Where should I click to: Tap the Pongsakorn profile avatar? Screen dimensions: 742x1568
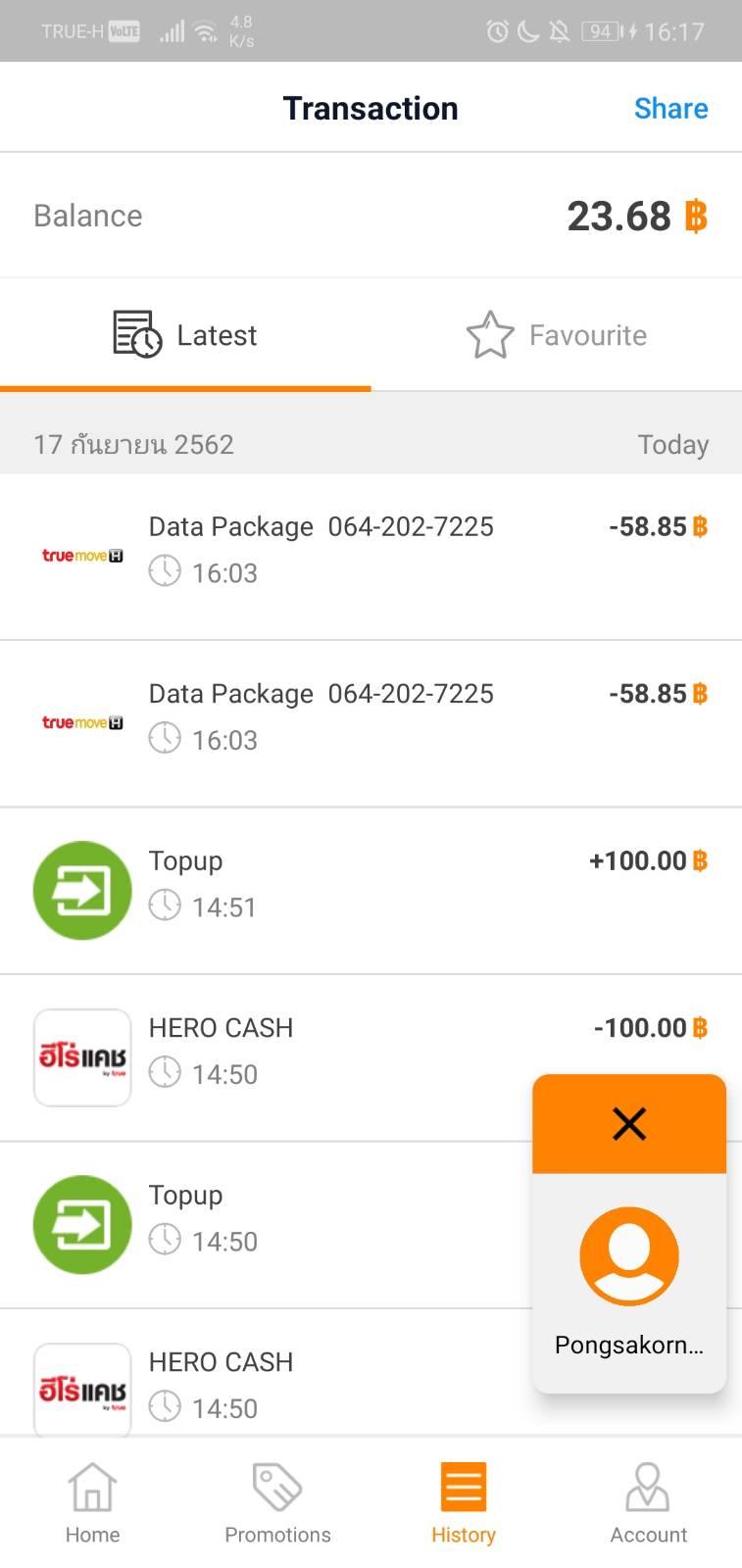(629, 1256)
